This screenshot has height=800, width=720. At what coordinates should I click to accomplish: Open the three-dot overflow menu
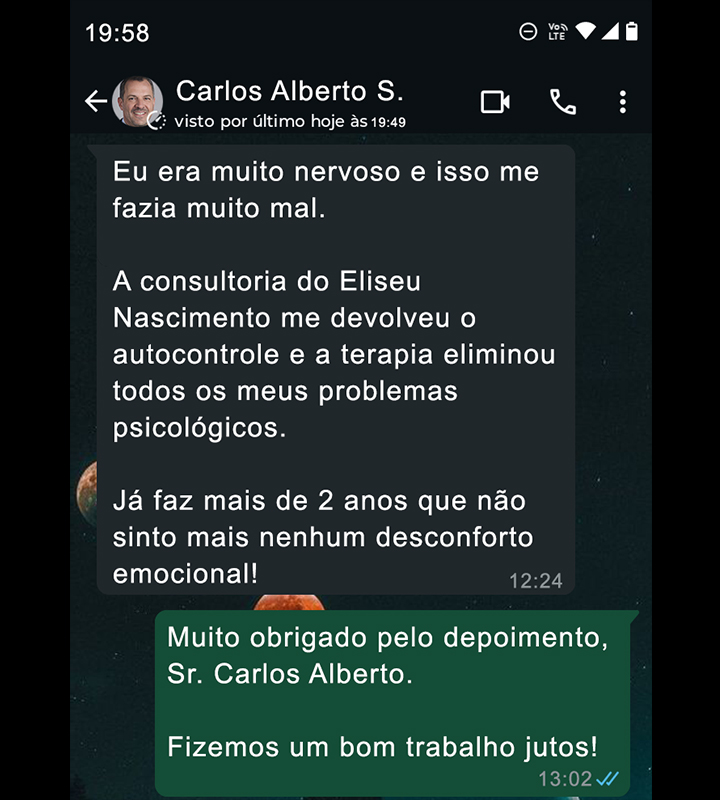(622, 101)
